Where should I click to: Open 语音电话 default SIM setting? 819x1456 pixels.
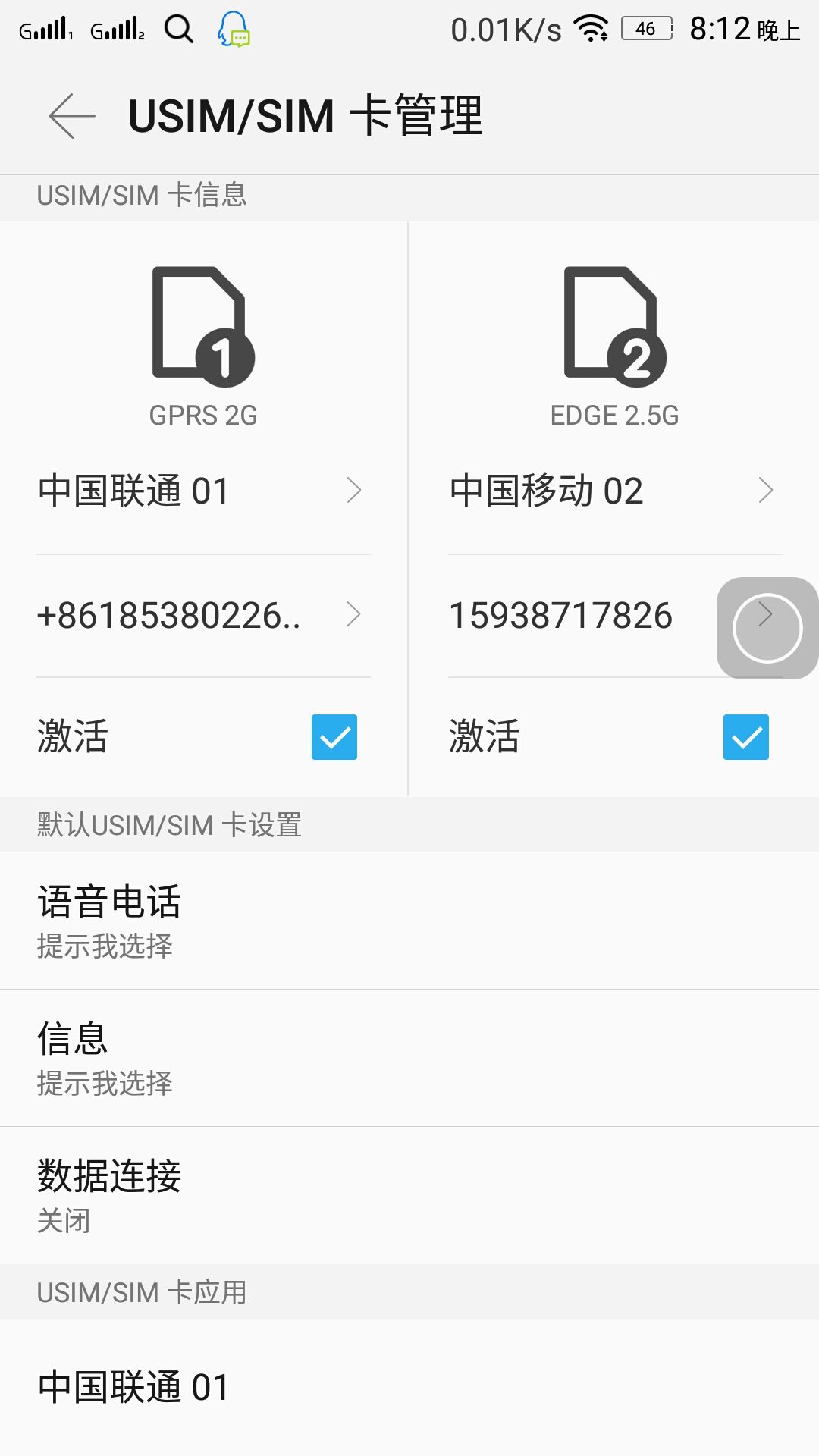point(409,920)
